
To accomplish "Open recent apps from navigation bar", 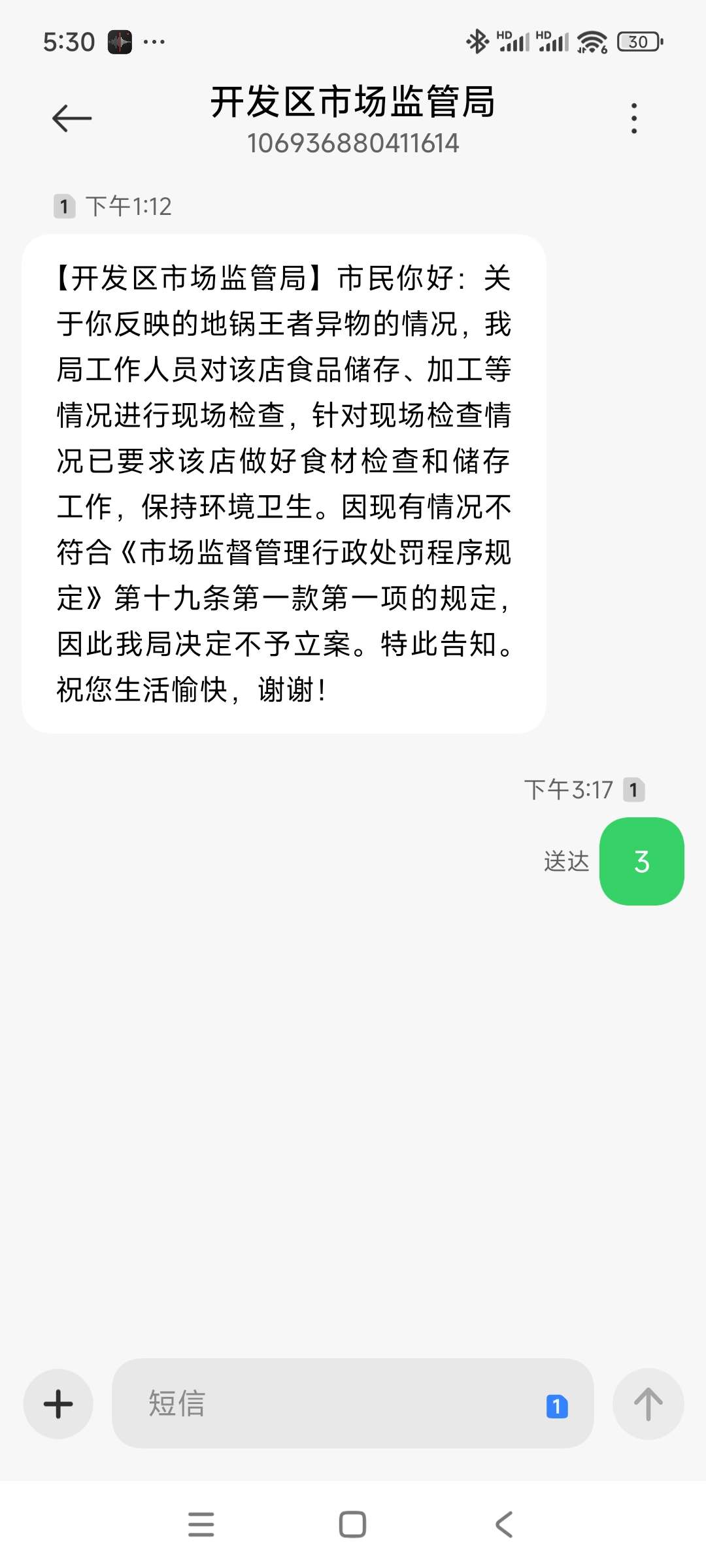I will pyautogui.click(x=201, y=1524).
